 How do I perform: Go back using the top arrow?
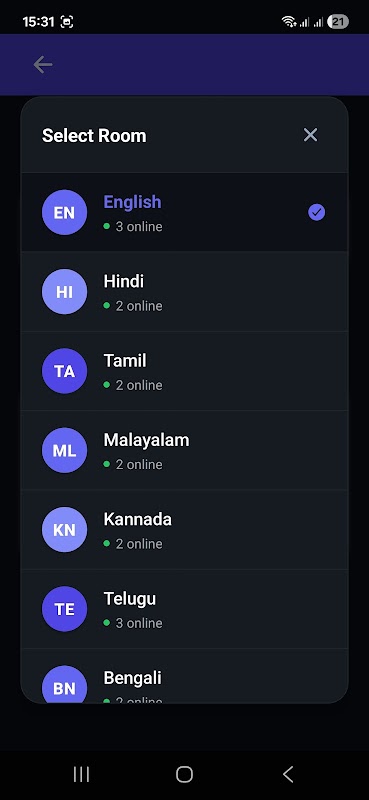point(43,65)
